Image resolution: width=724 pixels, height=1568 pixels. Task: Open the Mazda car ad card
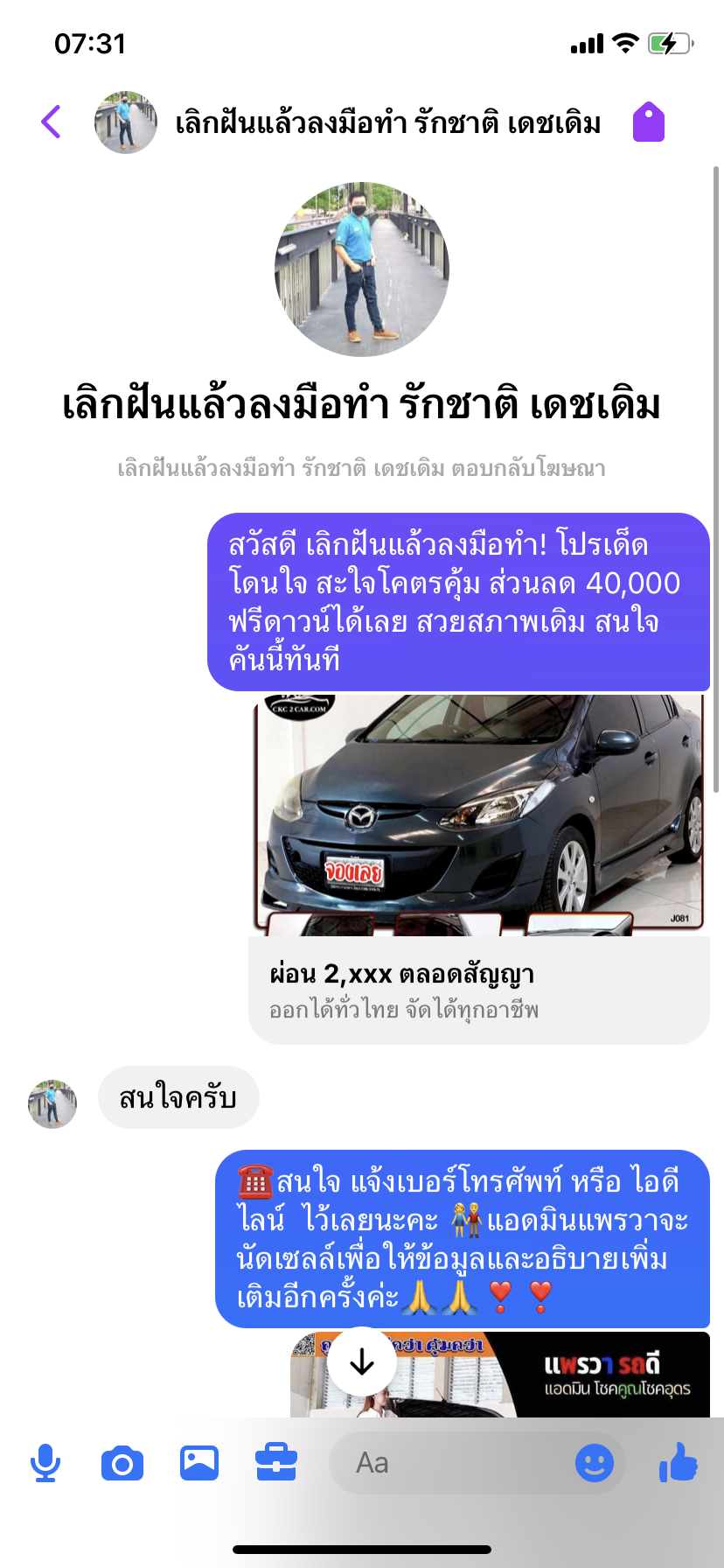pyautogui.click(x=478, y=866)
